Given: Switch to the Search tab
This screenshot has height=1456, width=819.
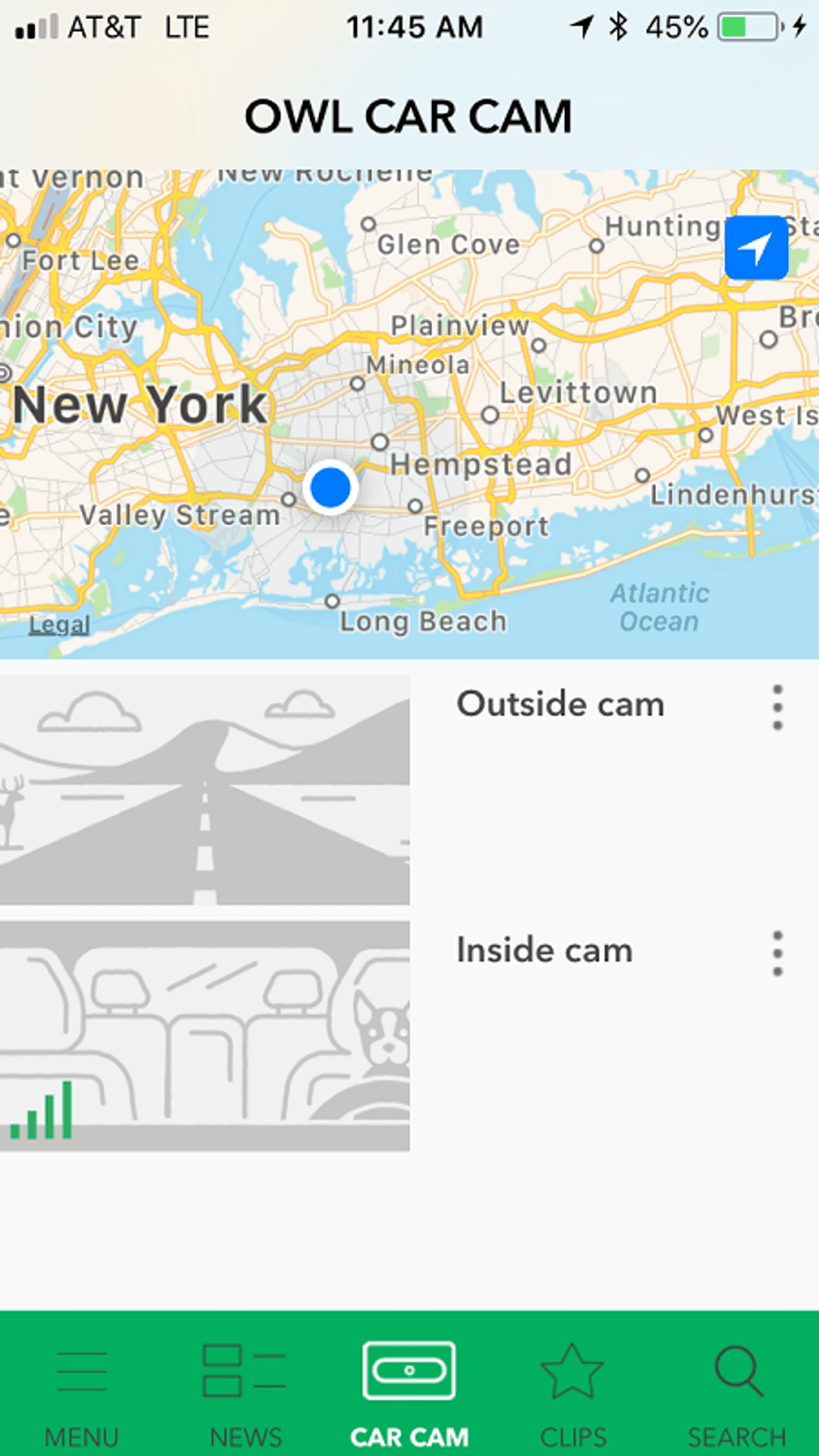Looking at the screenshot, I should (x=737, y=1394).
